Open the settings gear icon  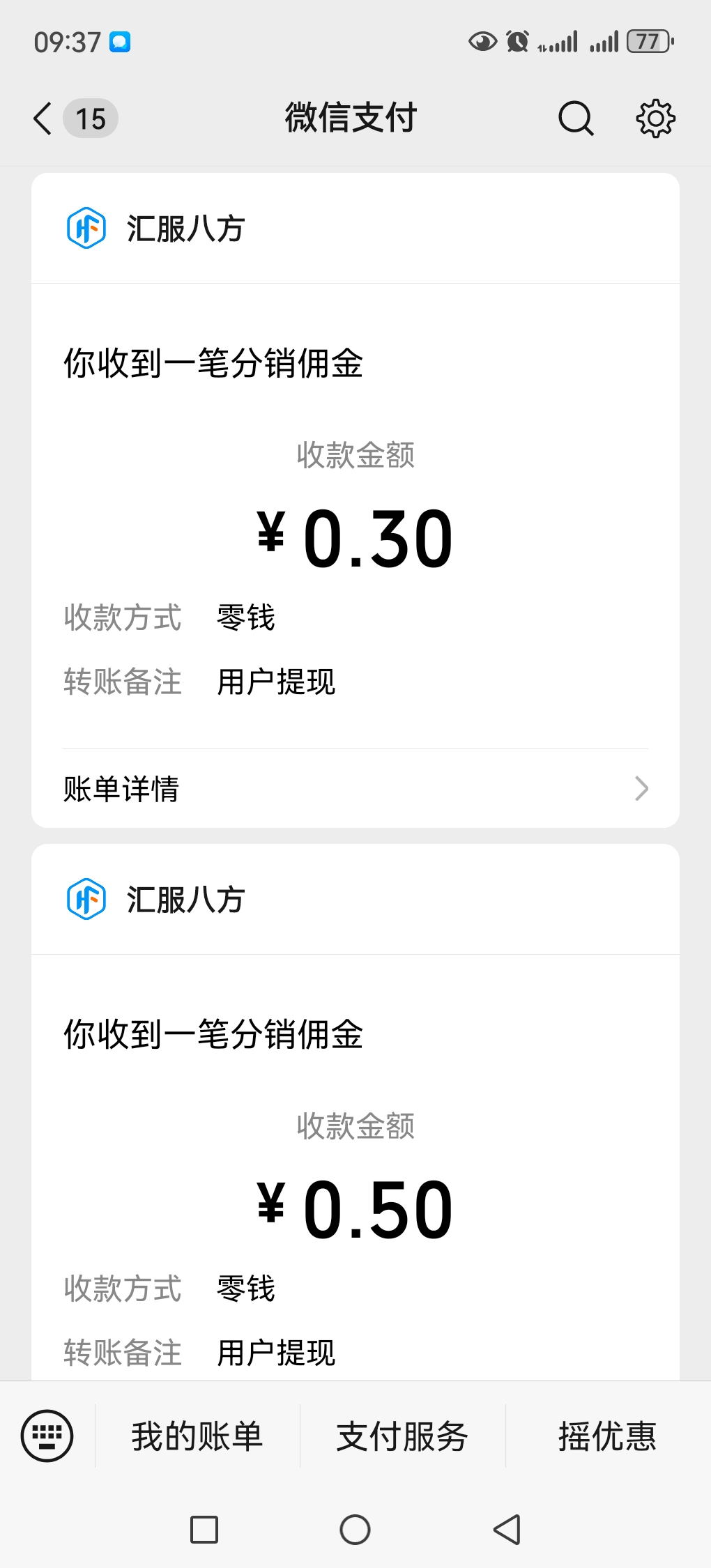655,118
